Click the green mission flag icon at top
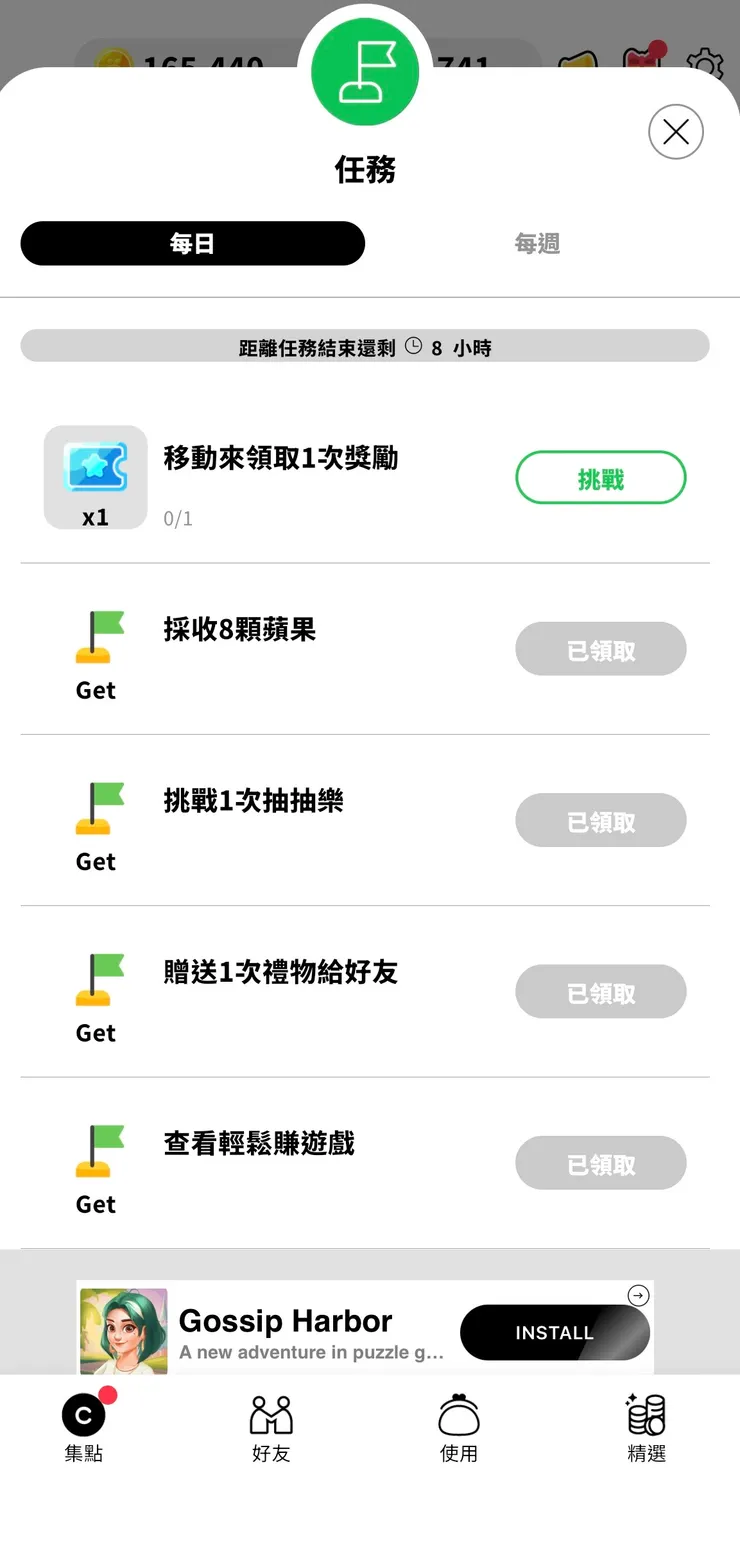 point(364,70)
